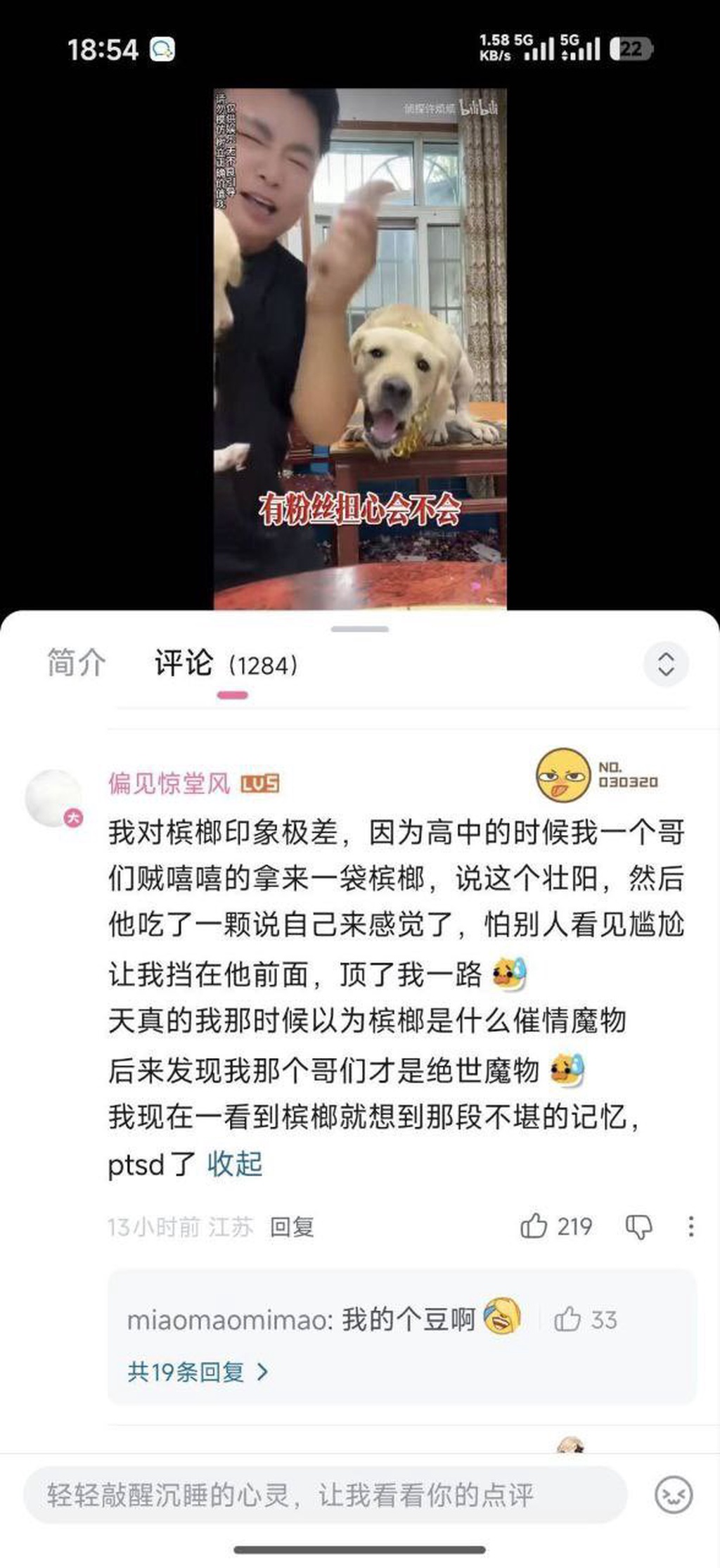Dislike 偏见惊堂风's comment
Viewport: 720px width, 1568px height.
click(x=638, y=1227)
